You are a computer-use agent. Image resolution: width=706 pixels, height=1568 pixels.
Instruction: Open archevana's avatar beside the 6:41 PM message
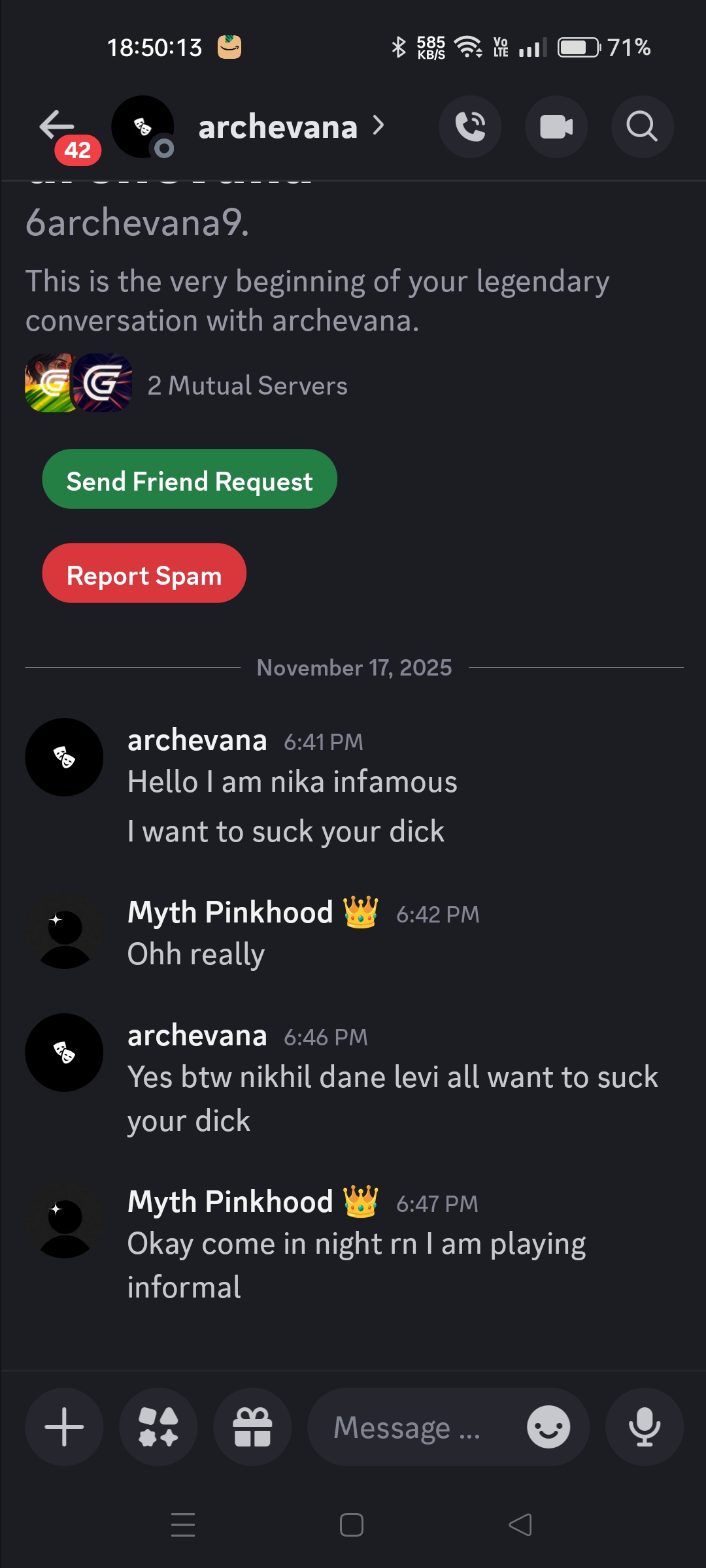pos(64,757)
